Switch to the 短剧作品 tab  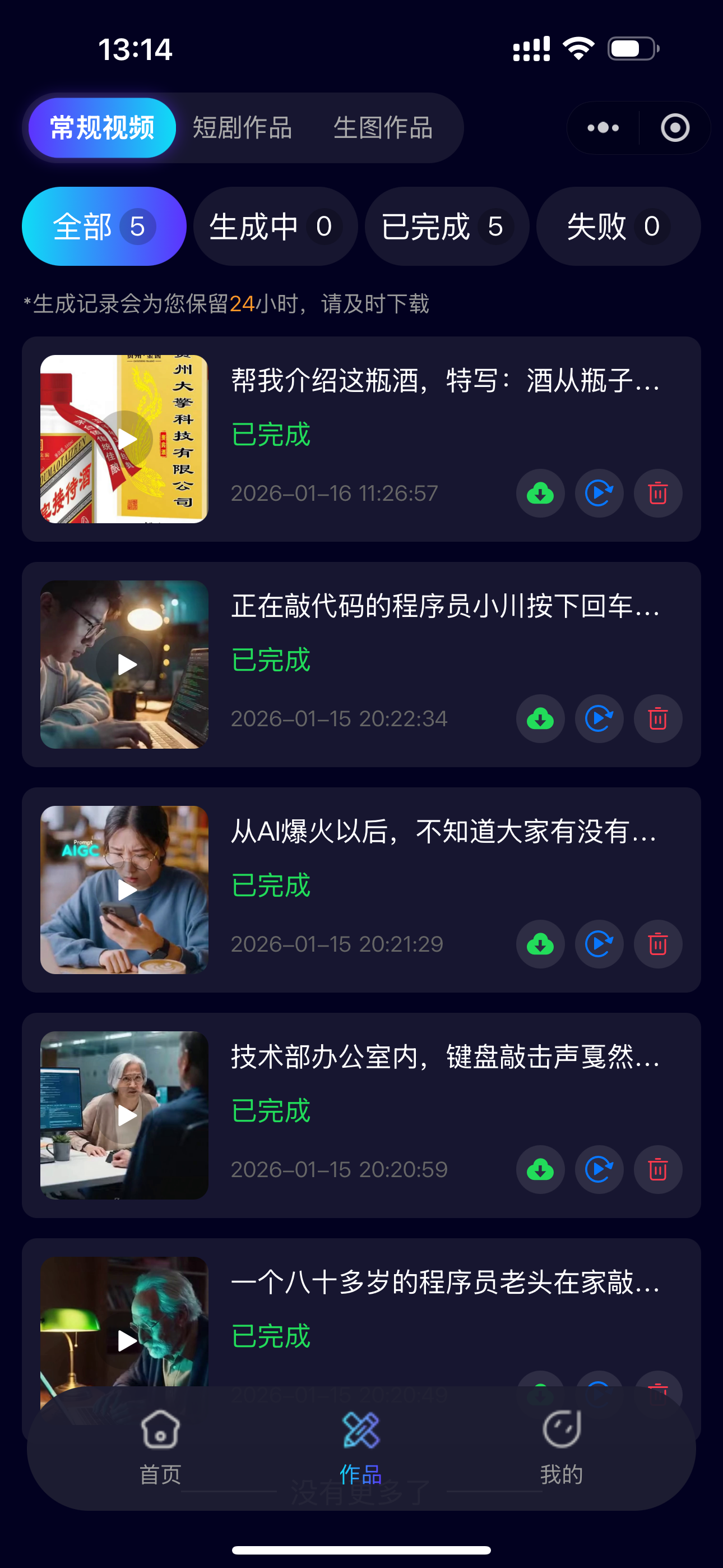click(x=242, y=128)
